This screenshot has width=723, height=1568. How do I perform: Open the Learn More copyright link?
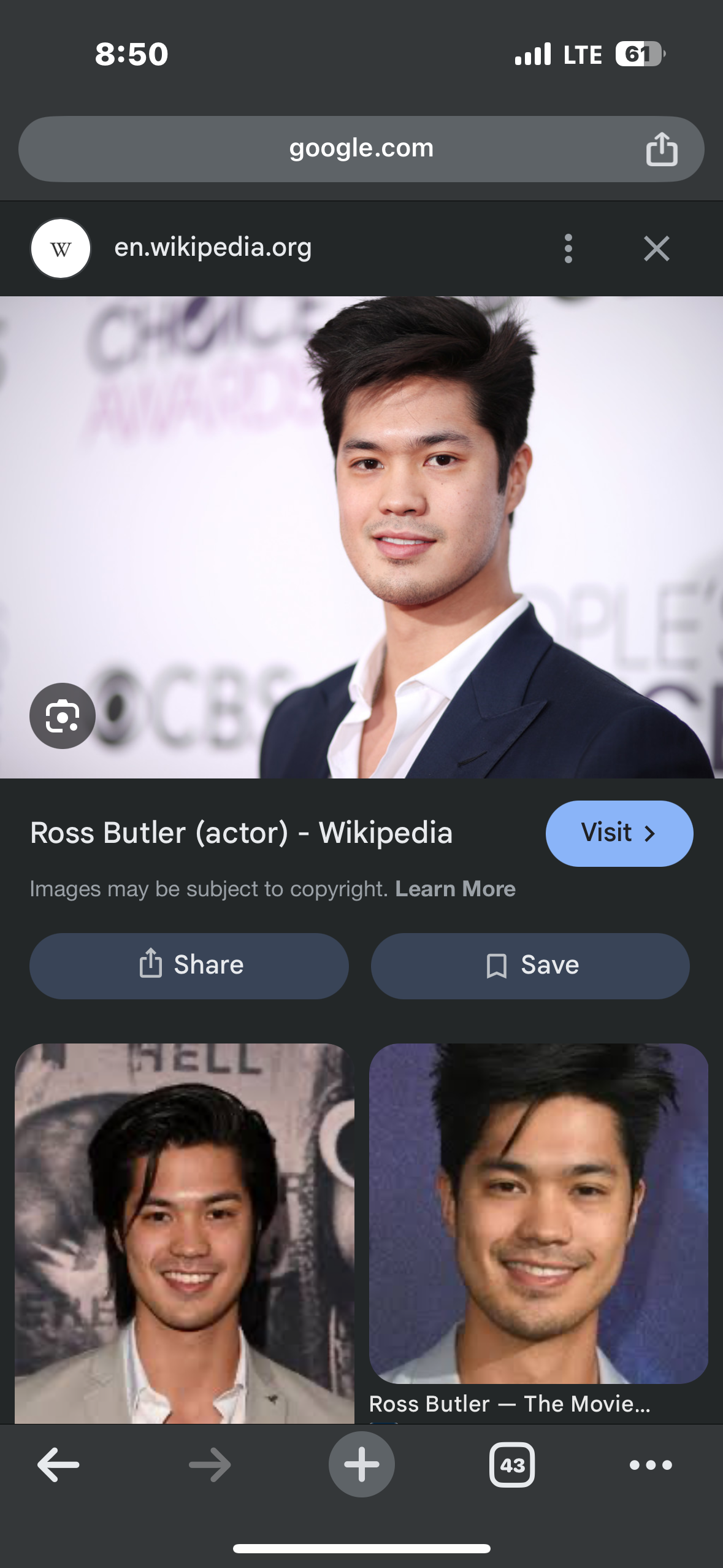click(x=455, y=889)
